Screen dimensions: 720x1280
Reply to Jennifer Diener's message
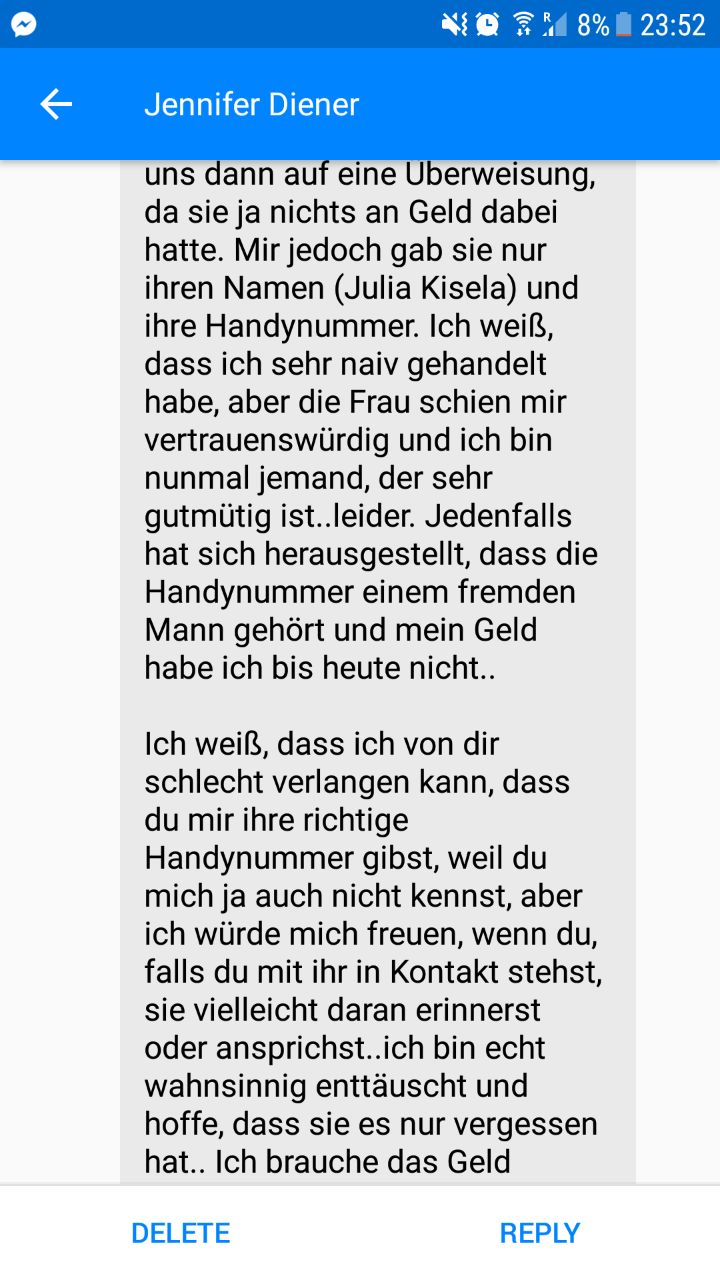click(x=540, y=1233)
